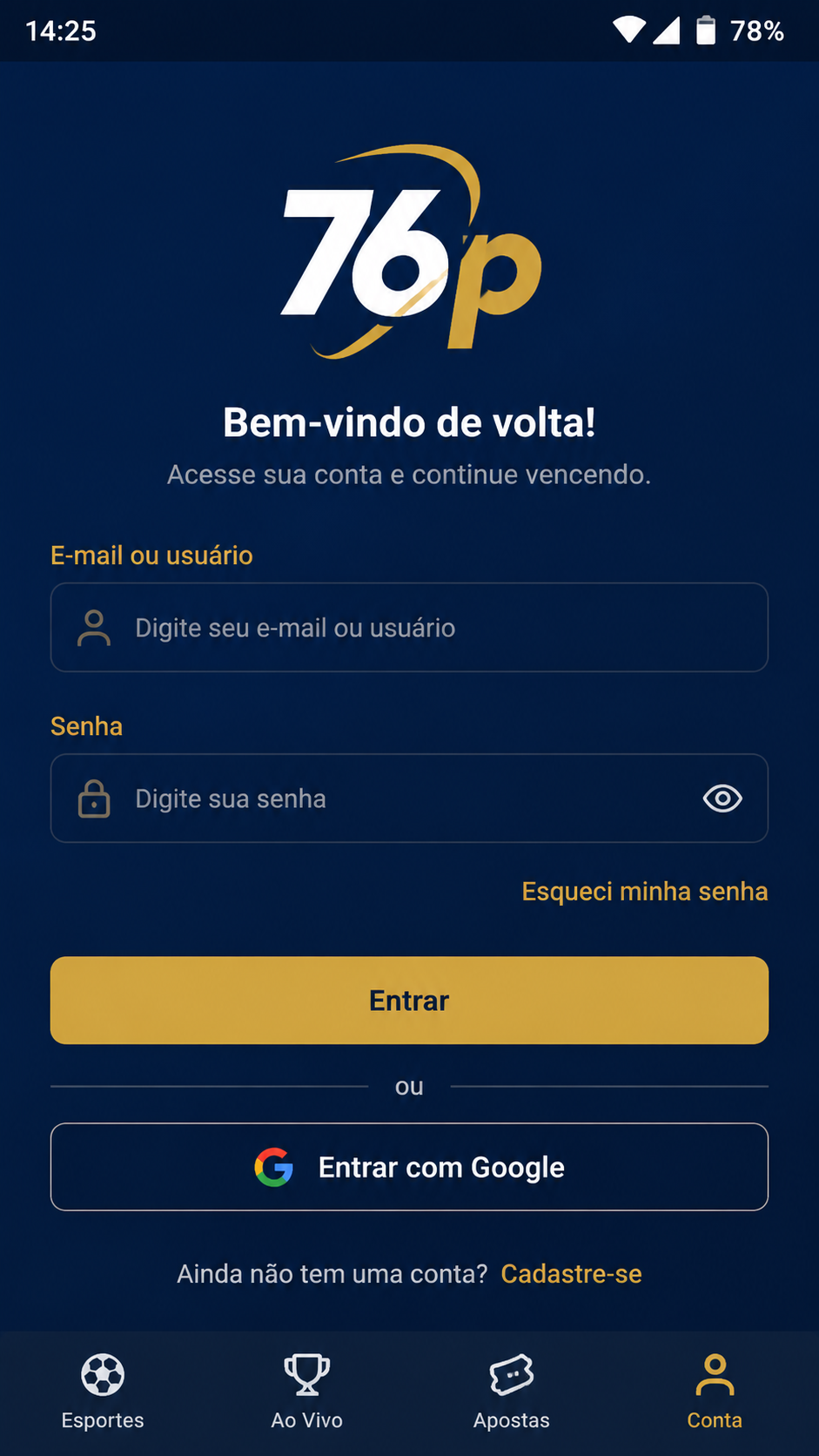Select the Conta tab
819x1456 pixels.
(x=715, y=1392)
